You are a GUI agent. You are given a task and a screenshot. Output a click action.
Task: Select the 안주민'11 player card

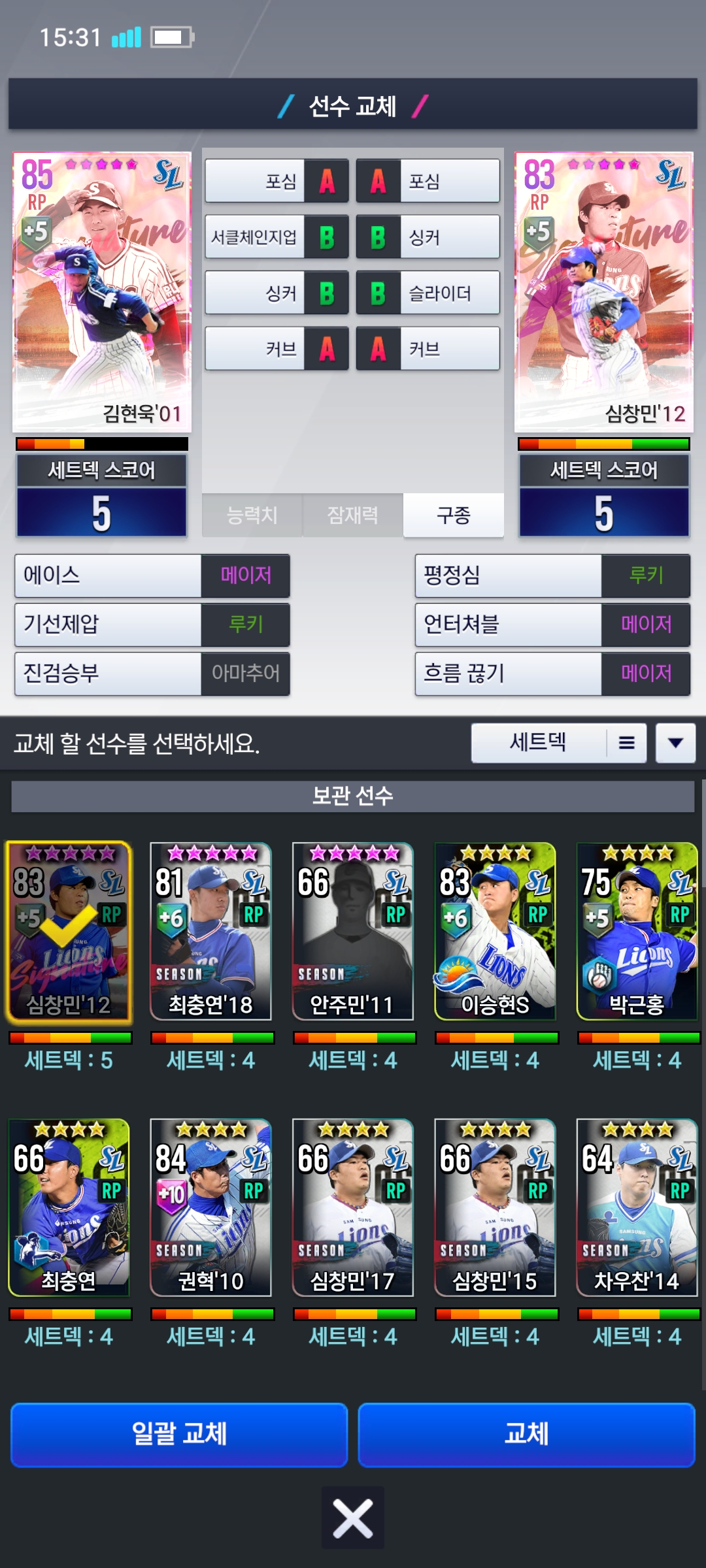352,932
